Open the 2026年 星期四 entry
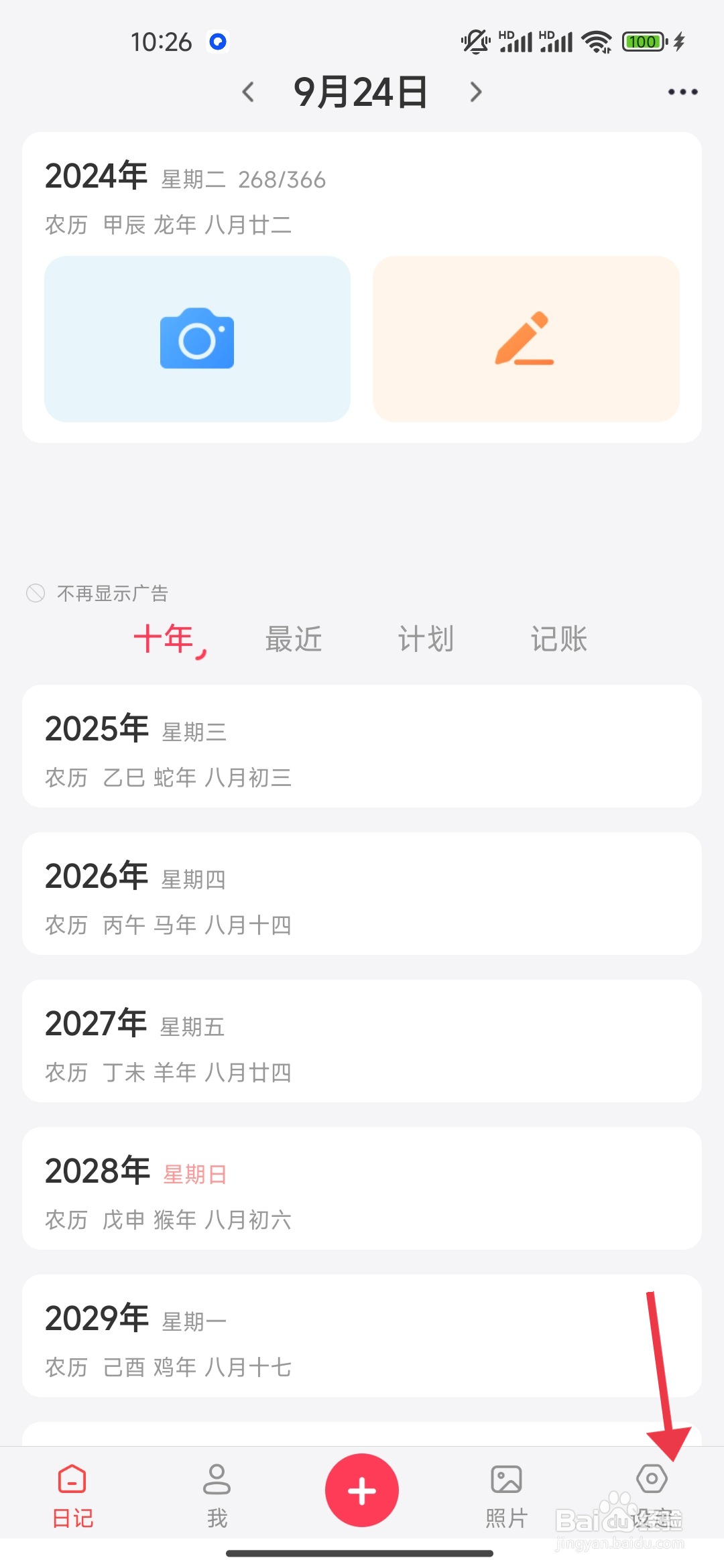This screenshot has width=724, height=1568. tap(362, 893)
